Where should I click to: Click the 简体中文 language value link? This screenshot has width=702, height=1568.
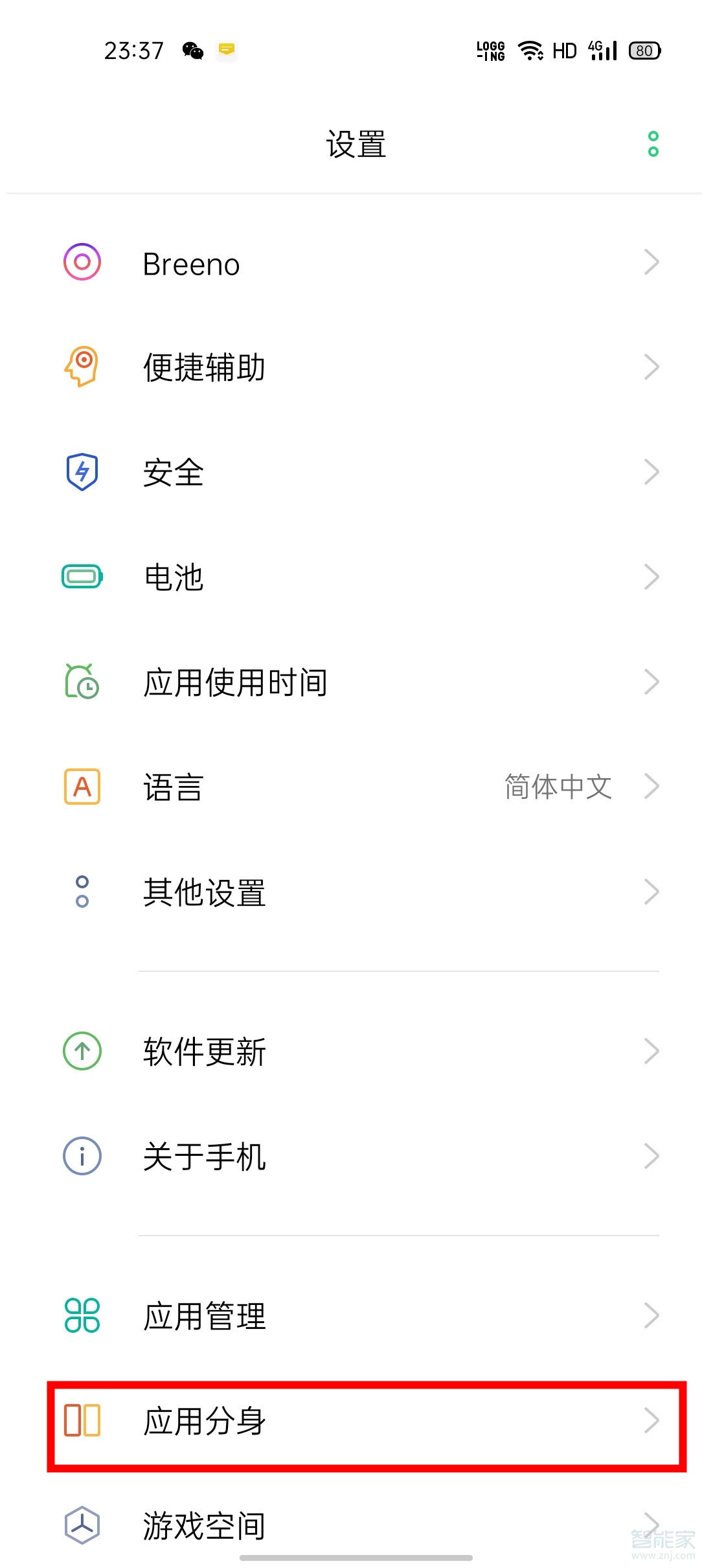(x=558, y=786)
